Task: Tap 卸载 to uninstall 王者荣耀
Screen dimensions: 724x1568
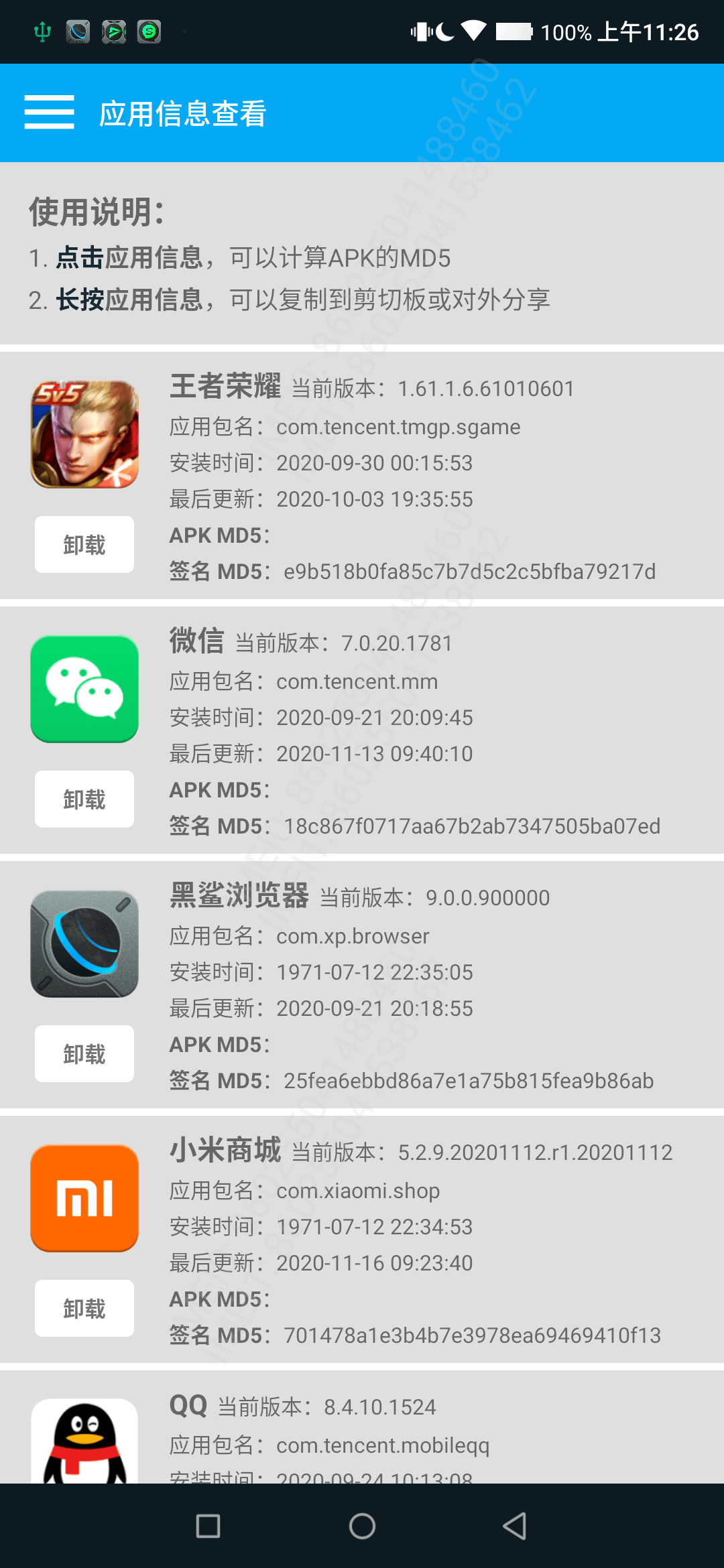Action: (84, 544)
